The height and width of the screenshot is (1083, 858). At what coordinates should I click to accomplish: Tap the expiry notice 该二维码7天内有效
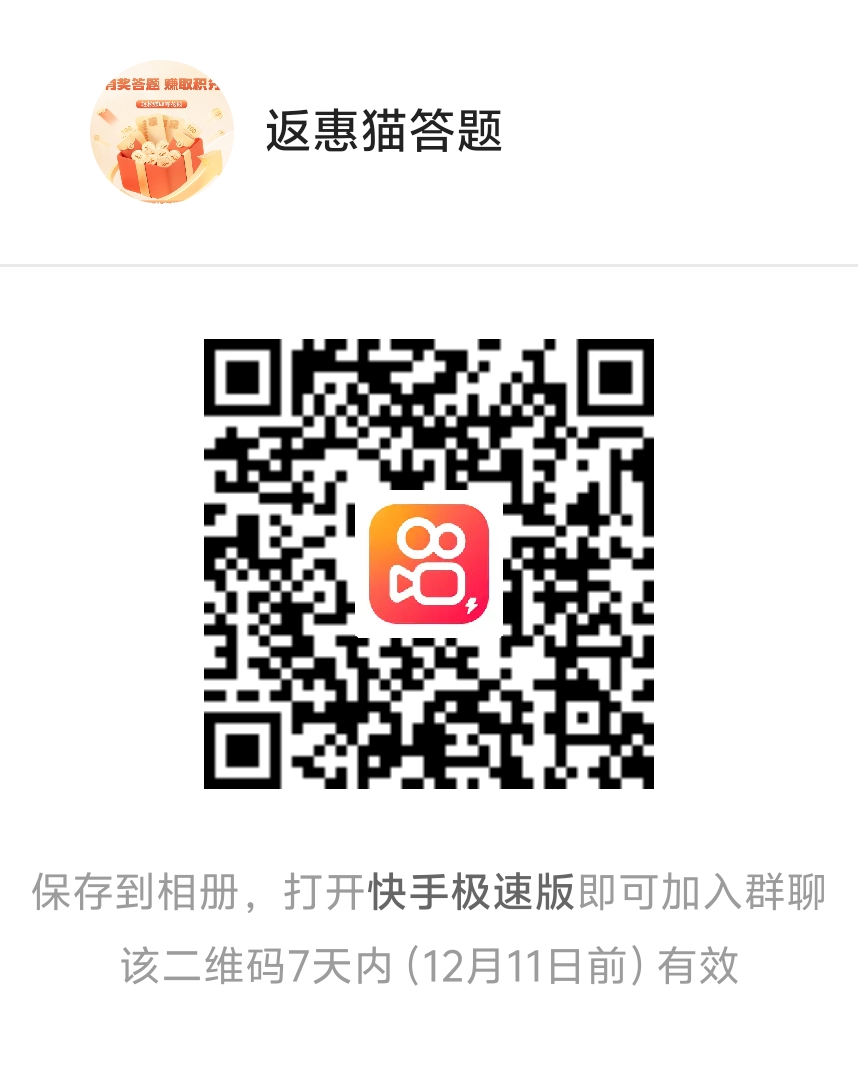coord(430,961)
